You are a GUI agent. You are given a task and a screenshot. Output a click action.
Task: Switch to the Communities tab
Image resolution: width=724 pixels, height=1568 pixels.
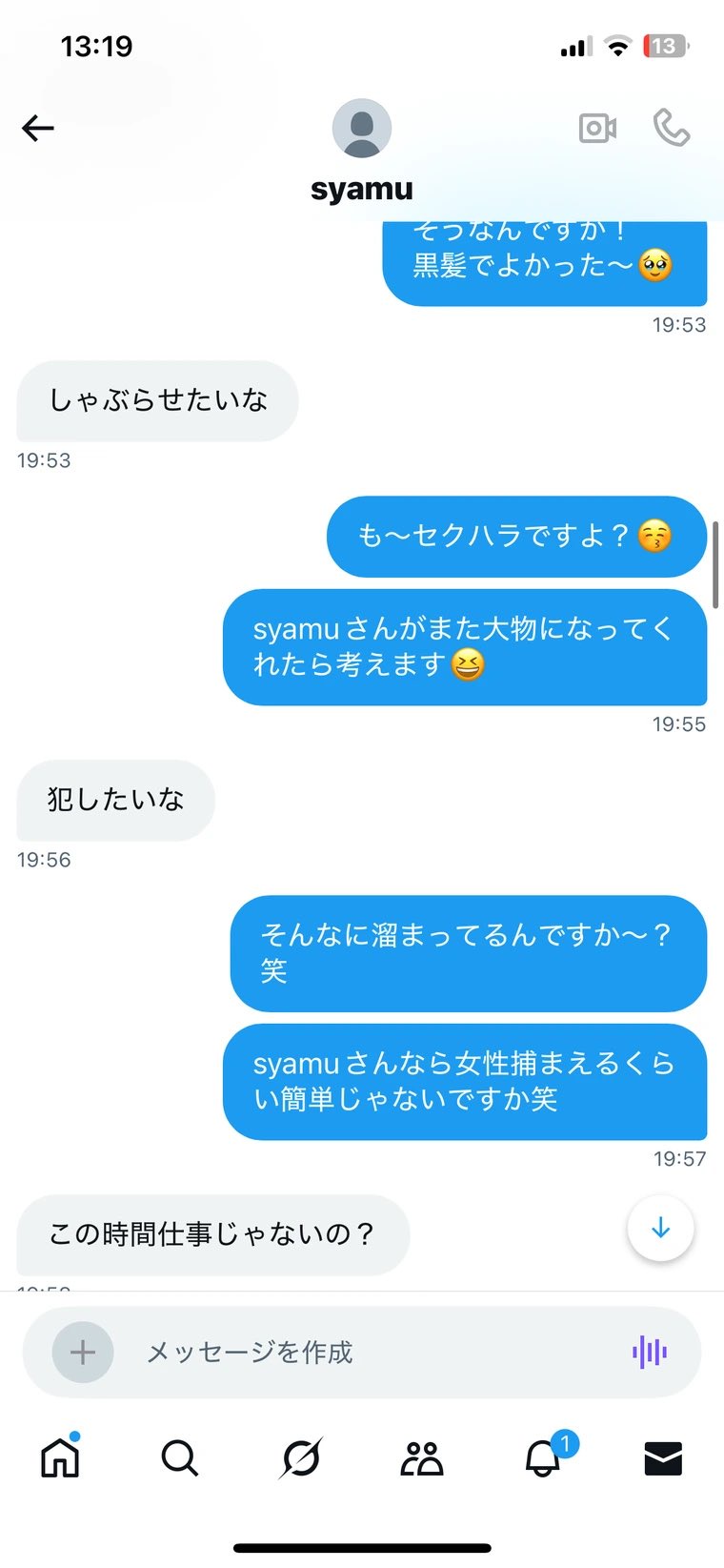pos(422,1457)
